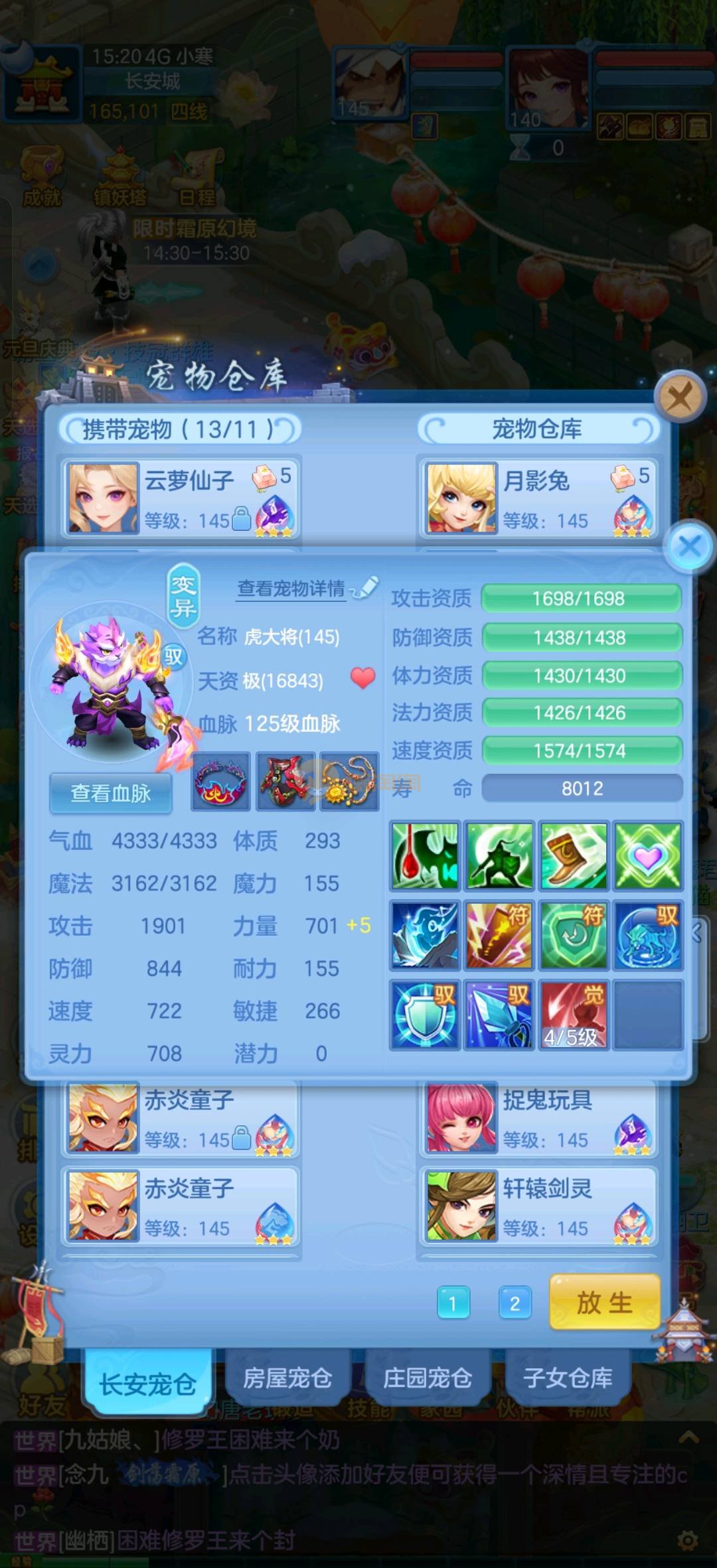Inspect the necklace equipment slot

(x=349, y=782)
